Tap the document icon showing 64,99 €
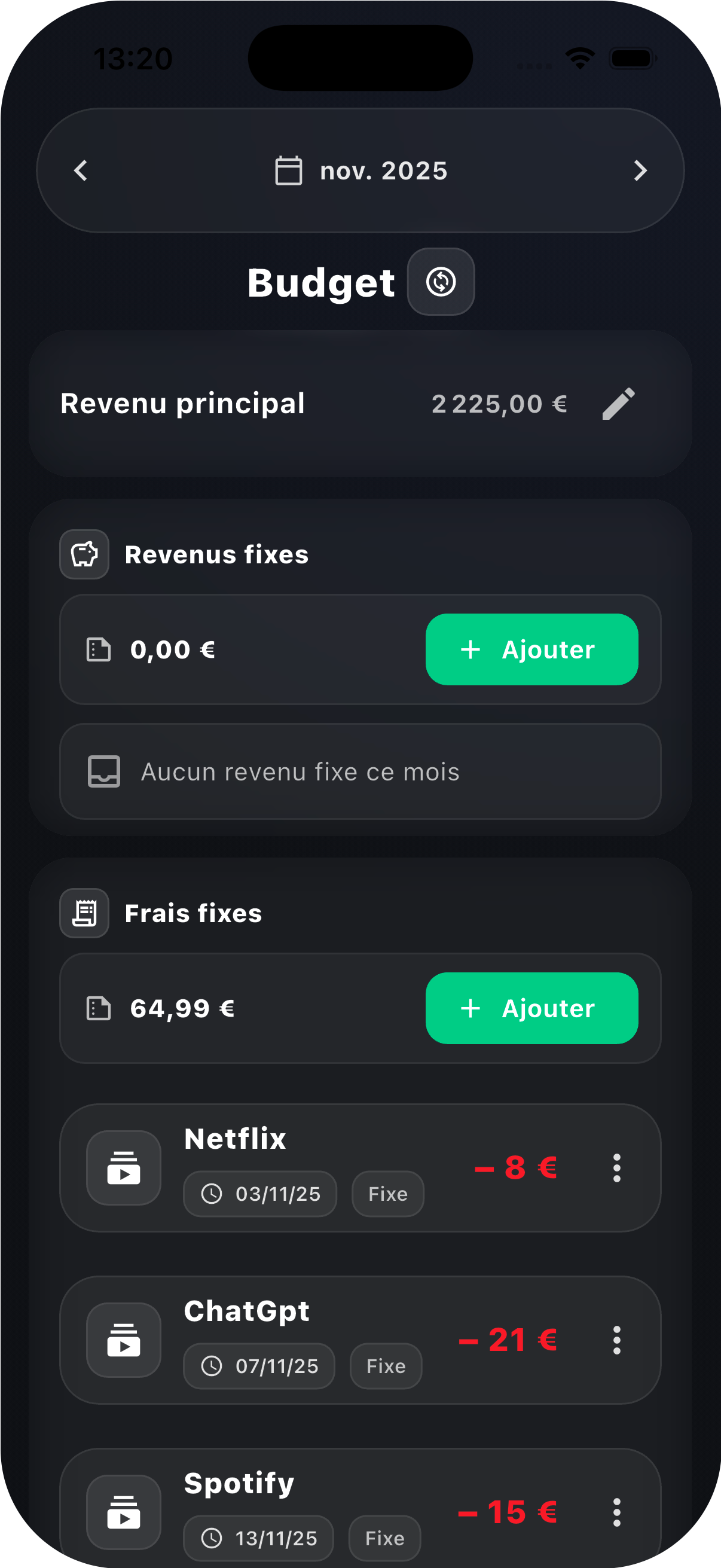 (x=97, y=1008)
